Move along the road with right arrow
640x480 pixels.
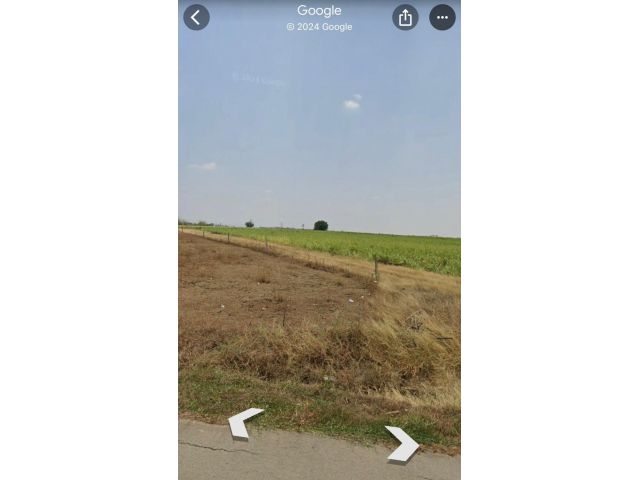[402, 443]
